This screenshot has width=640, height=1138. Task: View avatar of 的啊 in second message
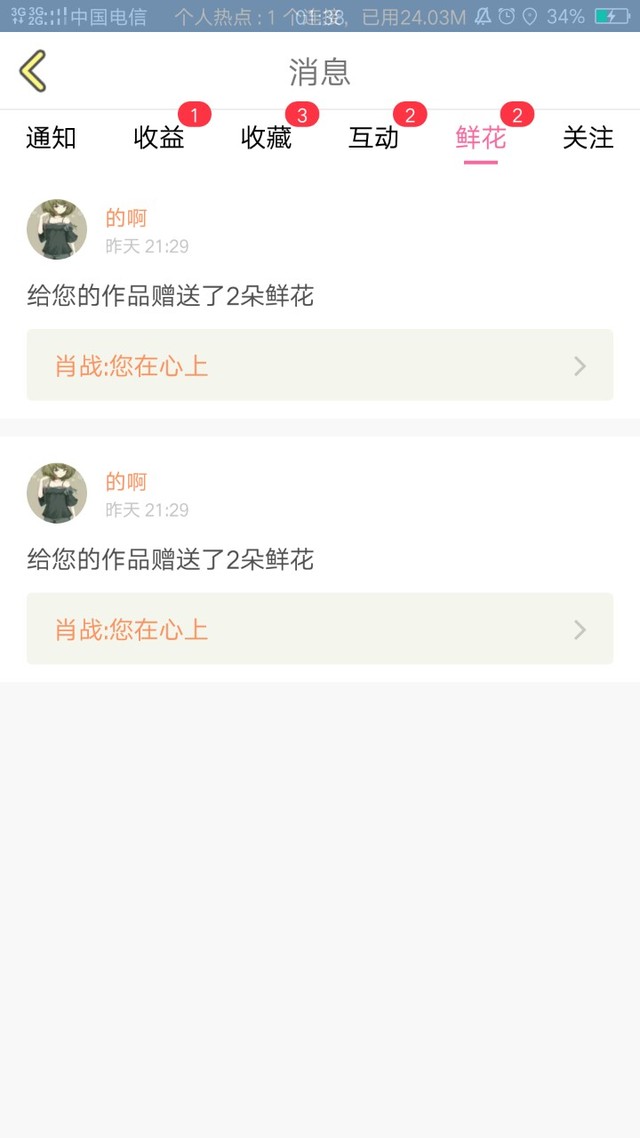pos(57,493)
